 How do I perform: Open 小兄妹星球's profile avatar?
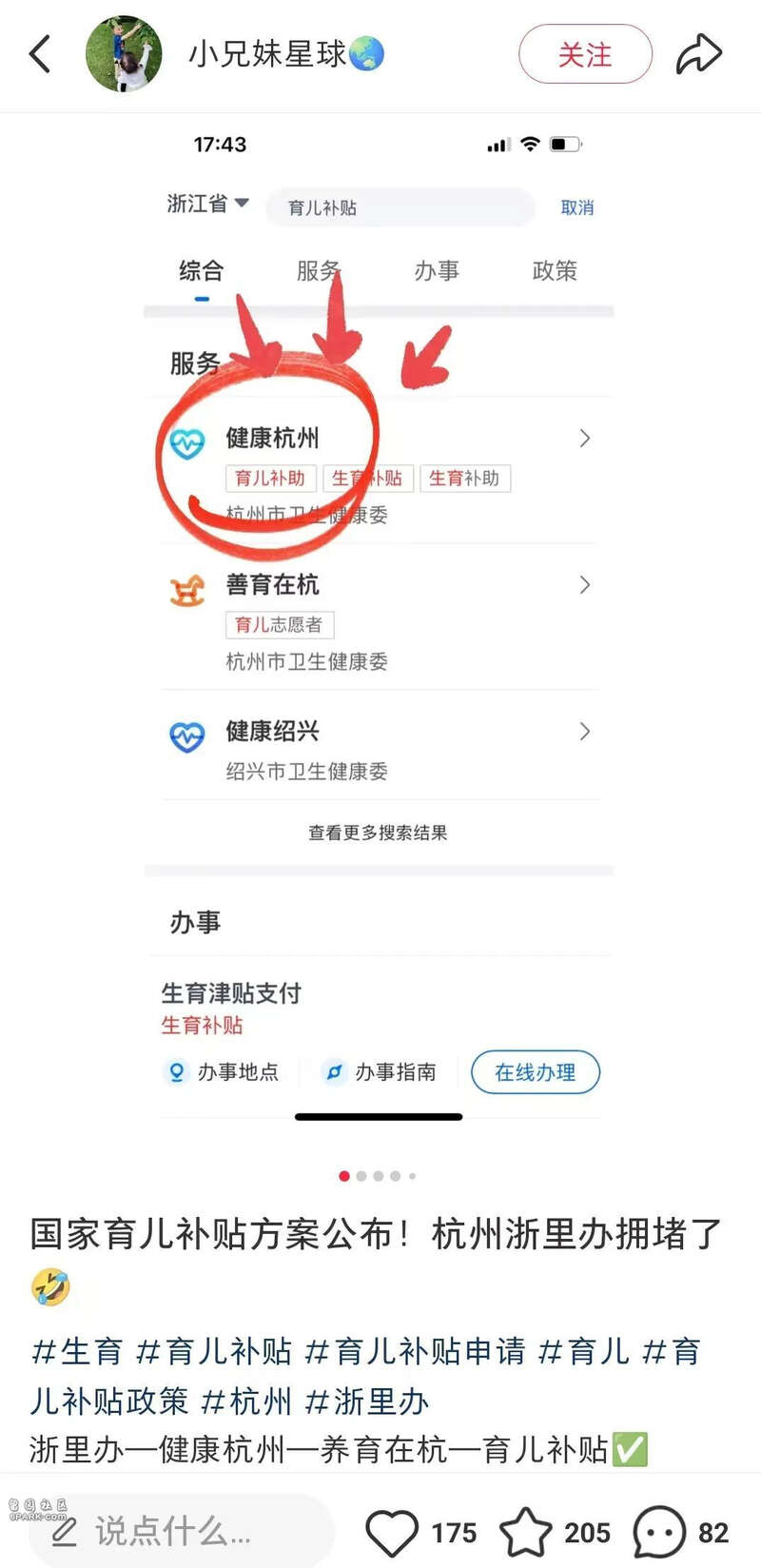click(124, 54)
